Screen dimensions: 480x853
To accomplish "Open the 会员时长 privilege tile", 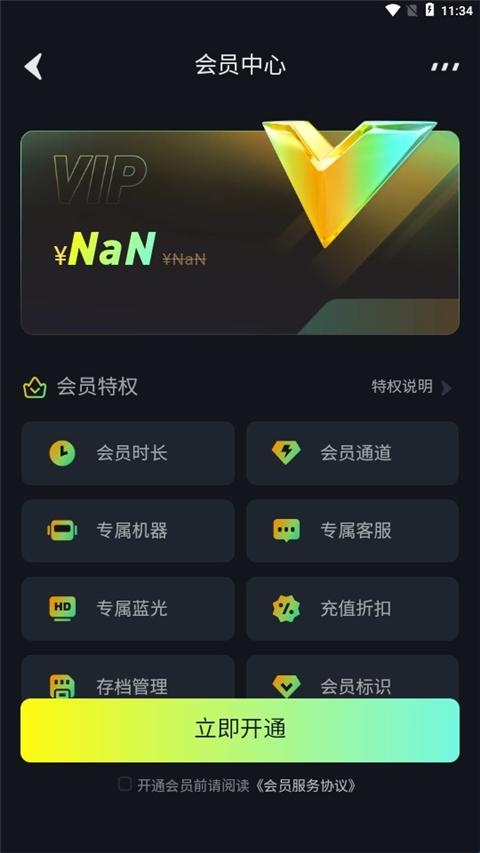I will 128,453.
